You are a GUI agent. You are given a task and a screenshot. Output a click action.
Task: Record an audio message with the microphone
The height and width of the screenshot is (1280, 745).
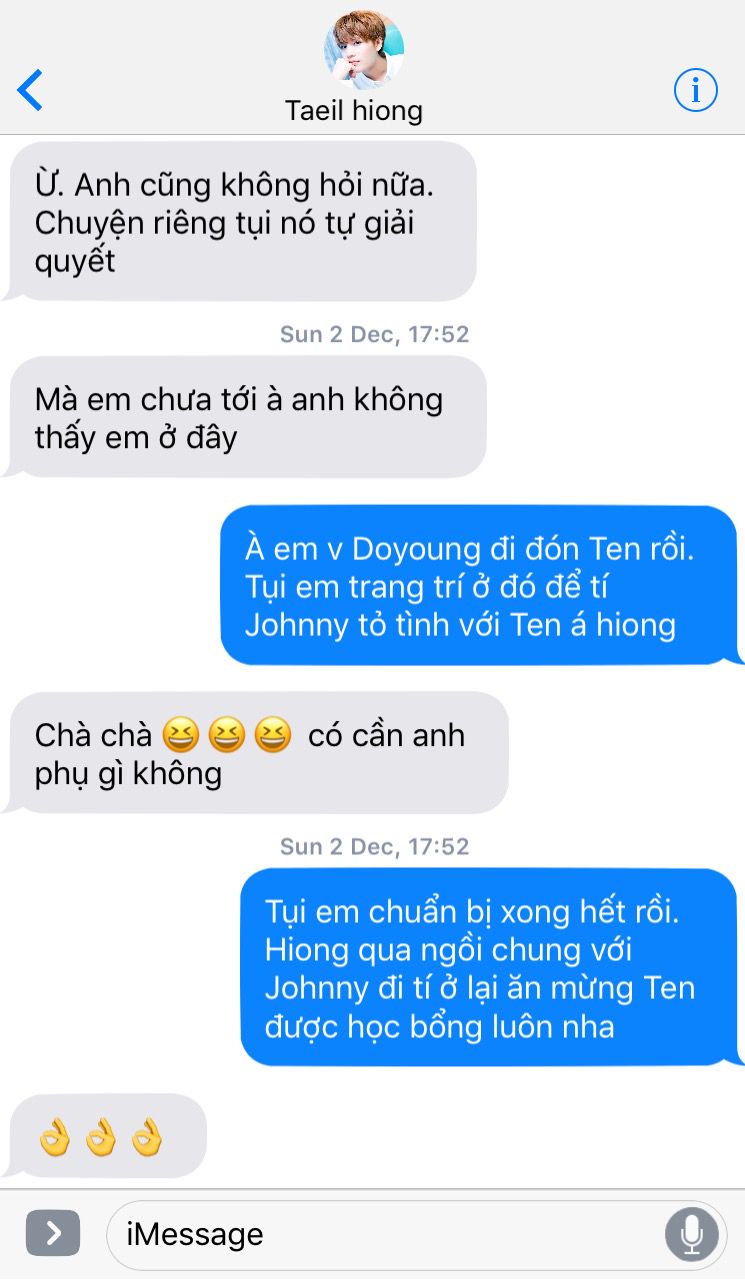[691, 1234]
